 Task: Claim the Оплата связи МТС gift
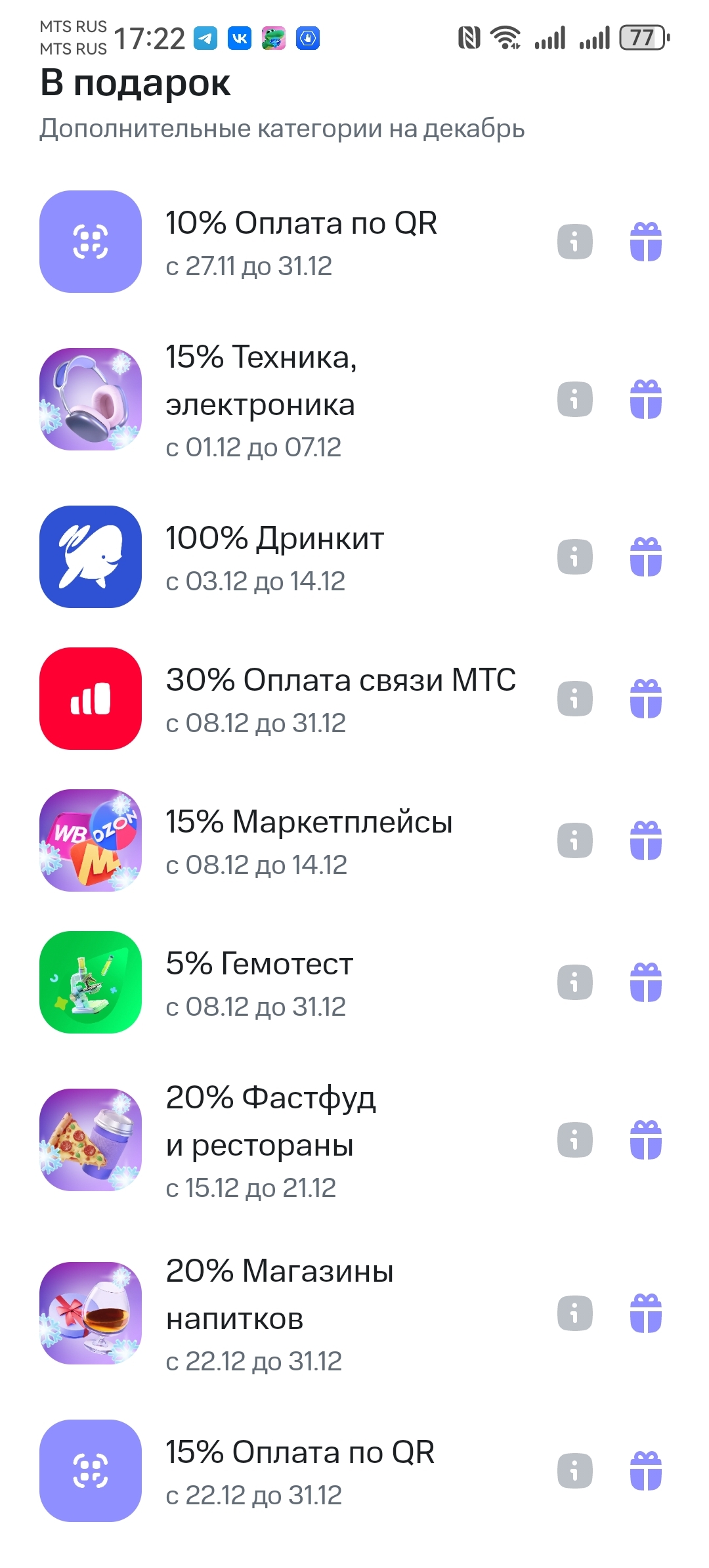[646, 699]
